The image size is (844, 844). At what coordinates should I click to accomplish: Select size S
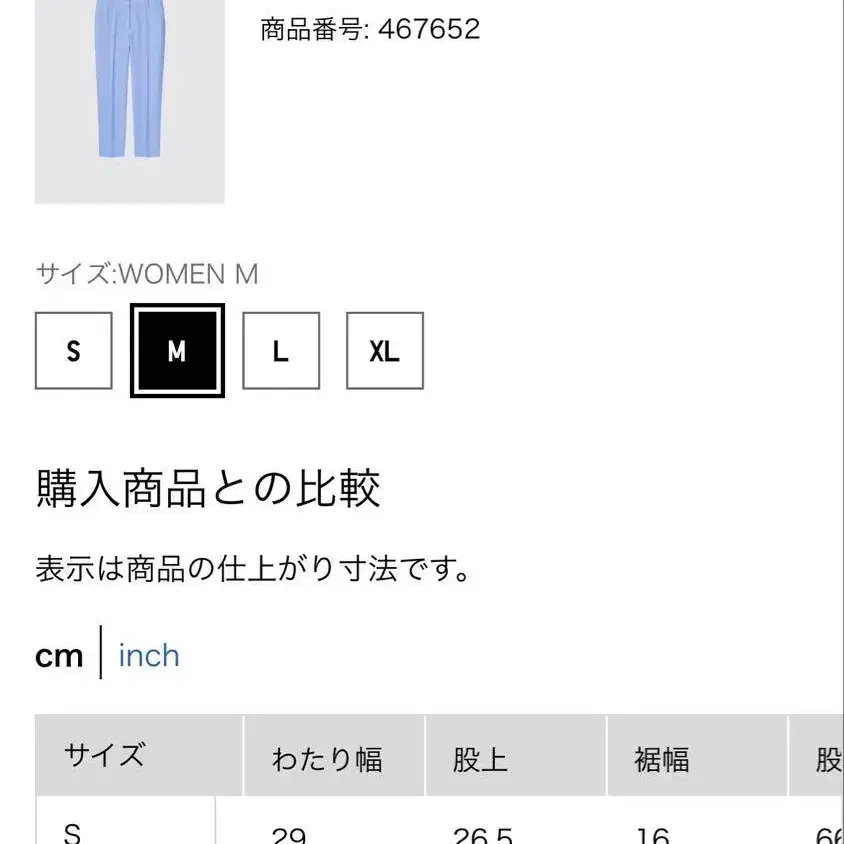pyautogui.click(x=74, y=351)
